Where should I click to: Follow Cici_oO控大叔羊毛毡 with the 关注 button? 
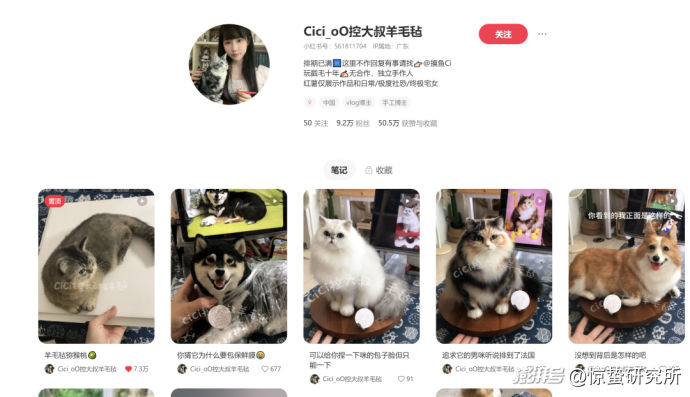coord(503,34)
